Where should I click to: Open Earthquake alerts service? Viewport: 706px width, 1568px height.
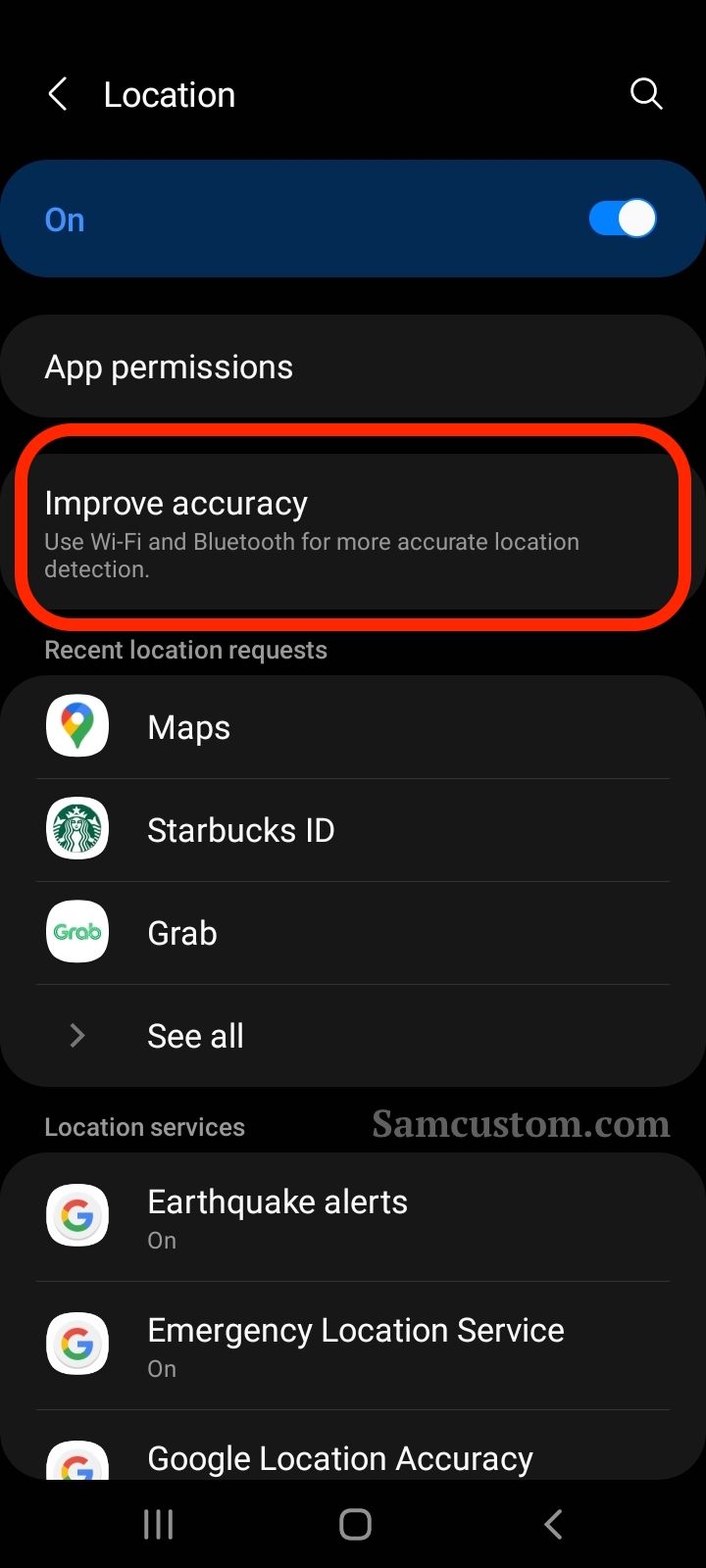[353, 1216]
